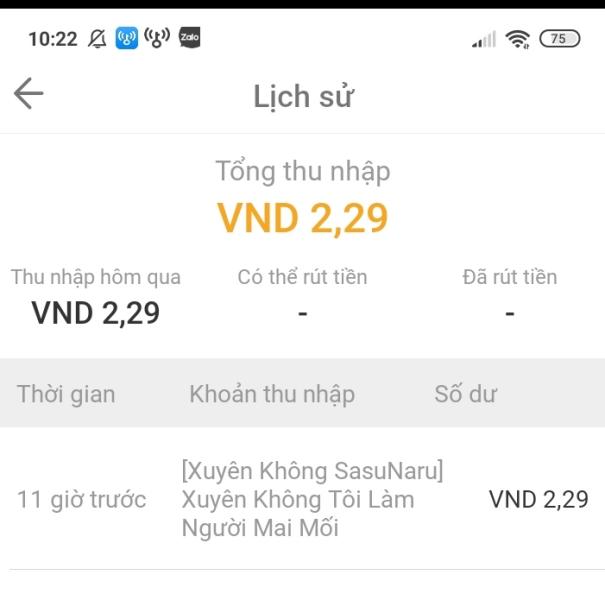Open the Xuyên Không Tôi Làm Người Mai Mối entry
Viewport: 605px width, 600px height.
311,498
